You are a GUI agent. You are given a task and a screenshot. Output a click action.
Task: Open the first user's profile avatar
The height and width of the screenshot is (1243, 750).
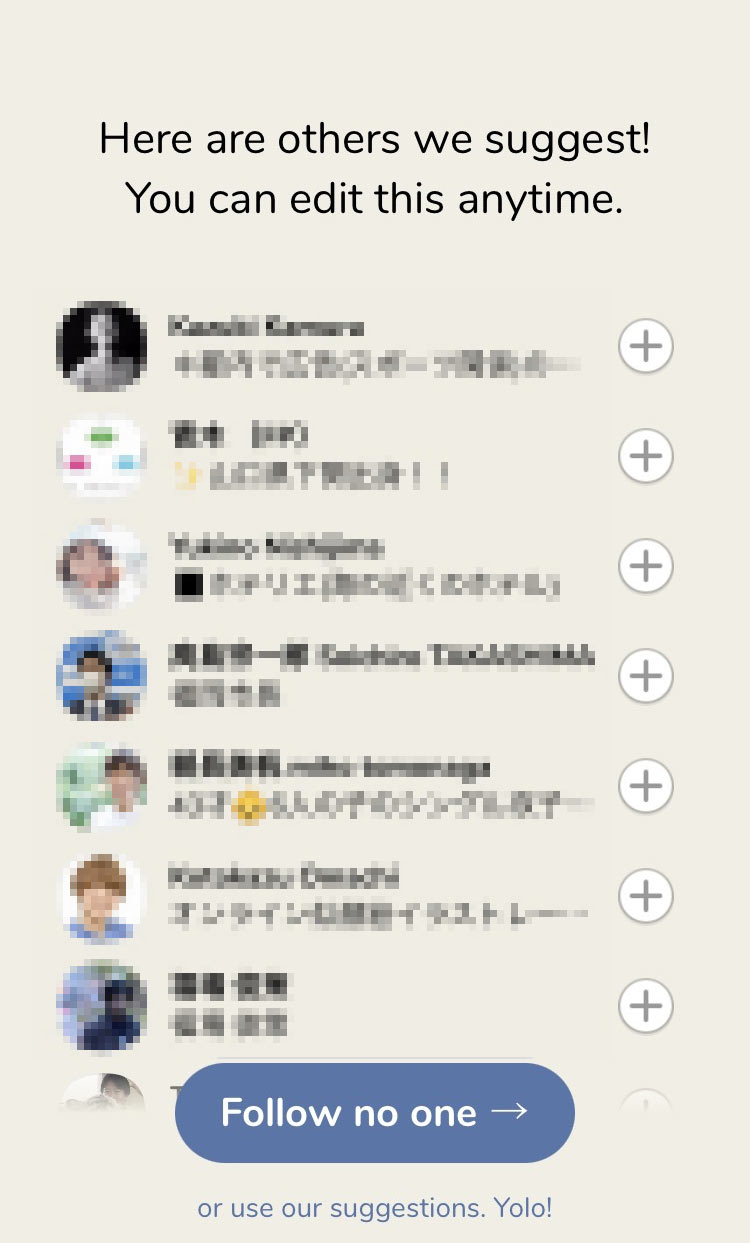[x=101, y=346]
